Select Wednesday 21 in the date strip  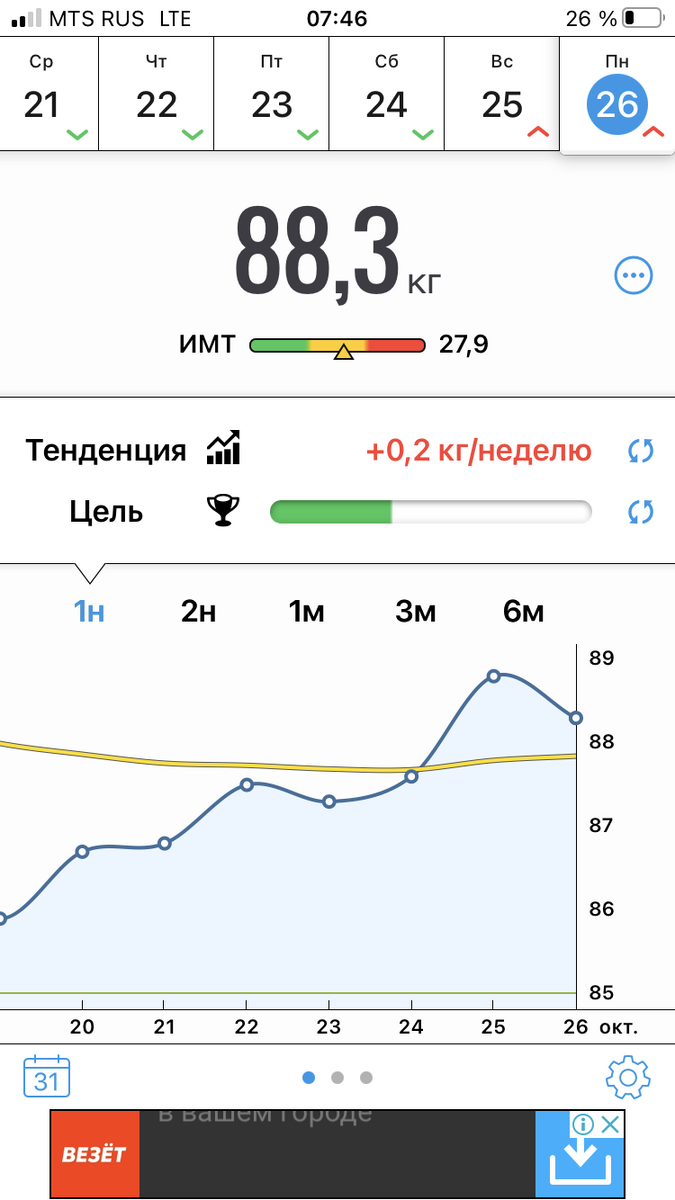click(x=49, y=94)
